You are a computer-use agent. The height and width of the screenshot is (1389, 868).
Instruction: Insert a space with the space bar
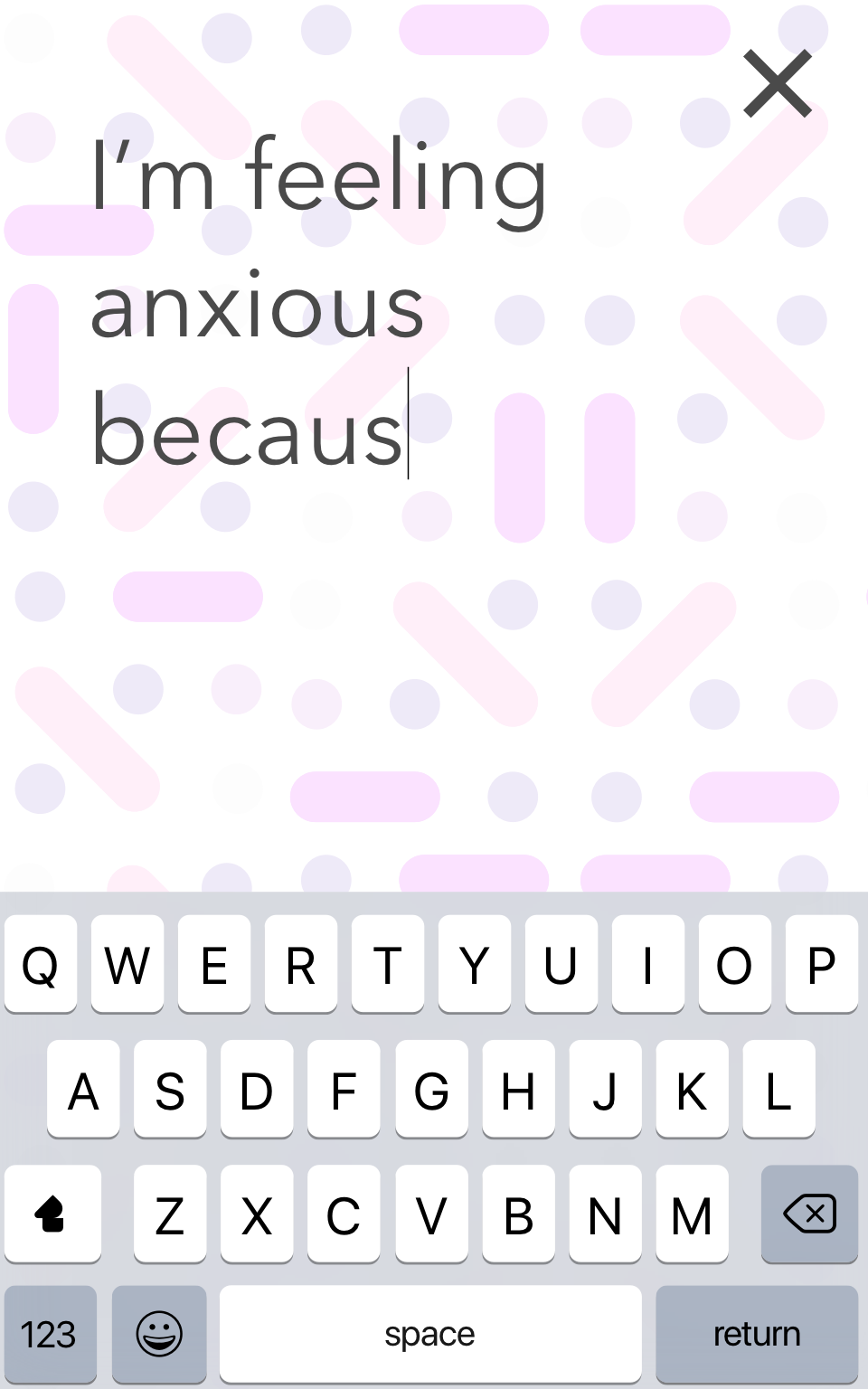point(430,1334)
